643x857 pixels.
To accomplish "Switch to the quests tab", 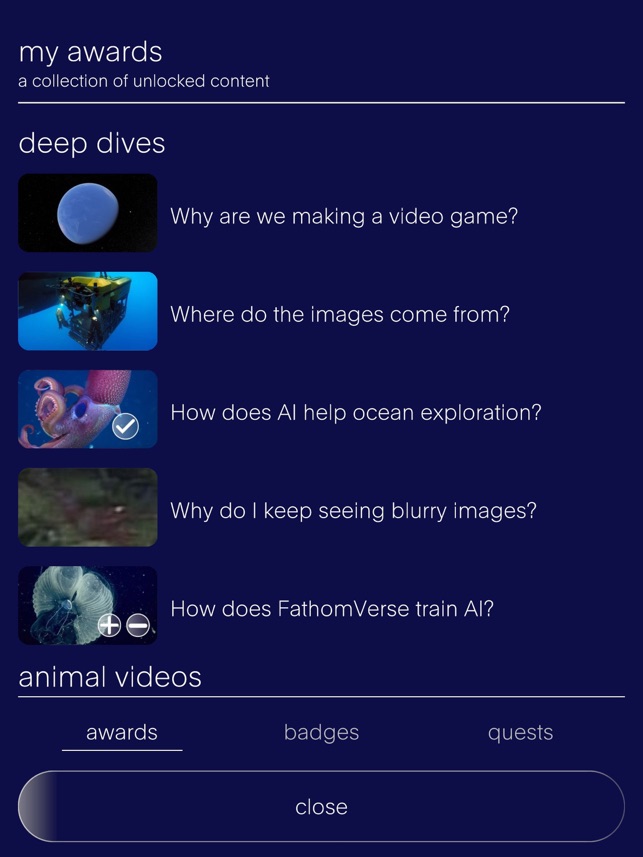I will tap(520, 733).
